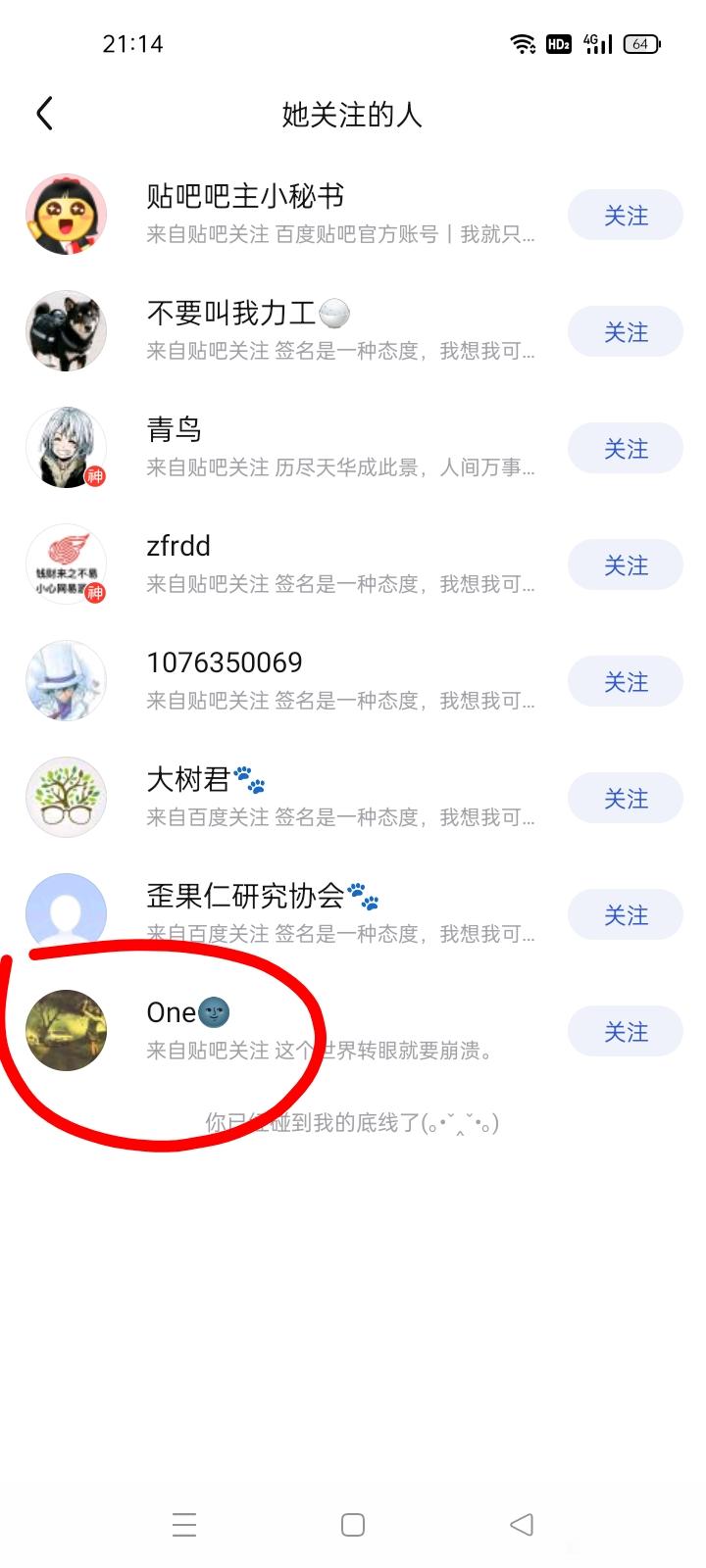
Task: Follow user zfrdd
Action: tap(625, 565)
